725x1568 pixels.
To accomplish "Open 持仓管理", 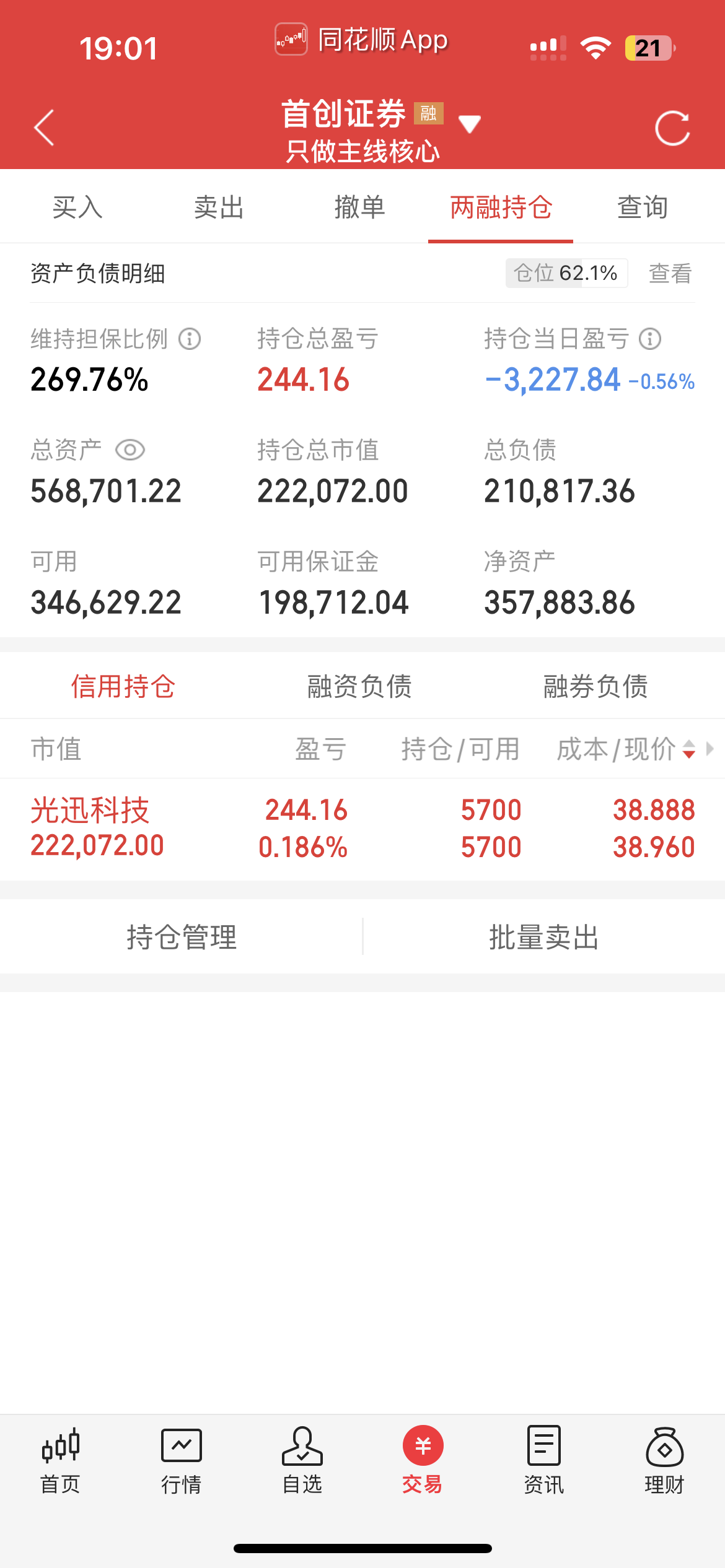I will (182, 937).
